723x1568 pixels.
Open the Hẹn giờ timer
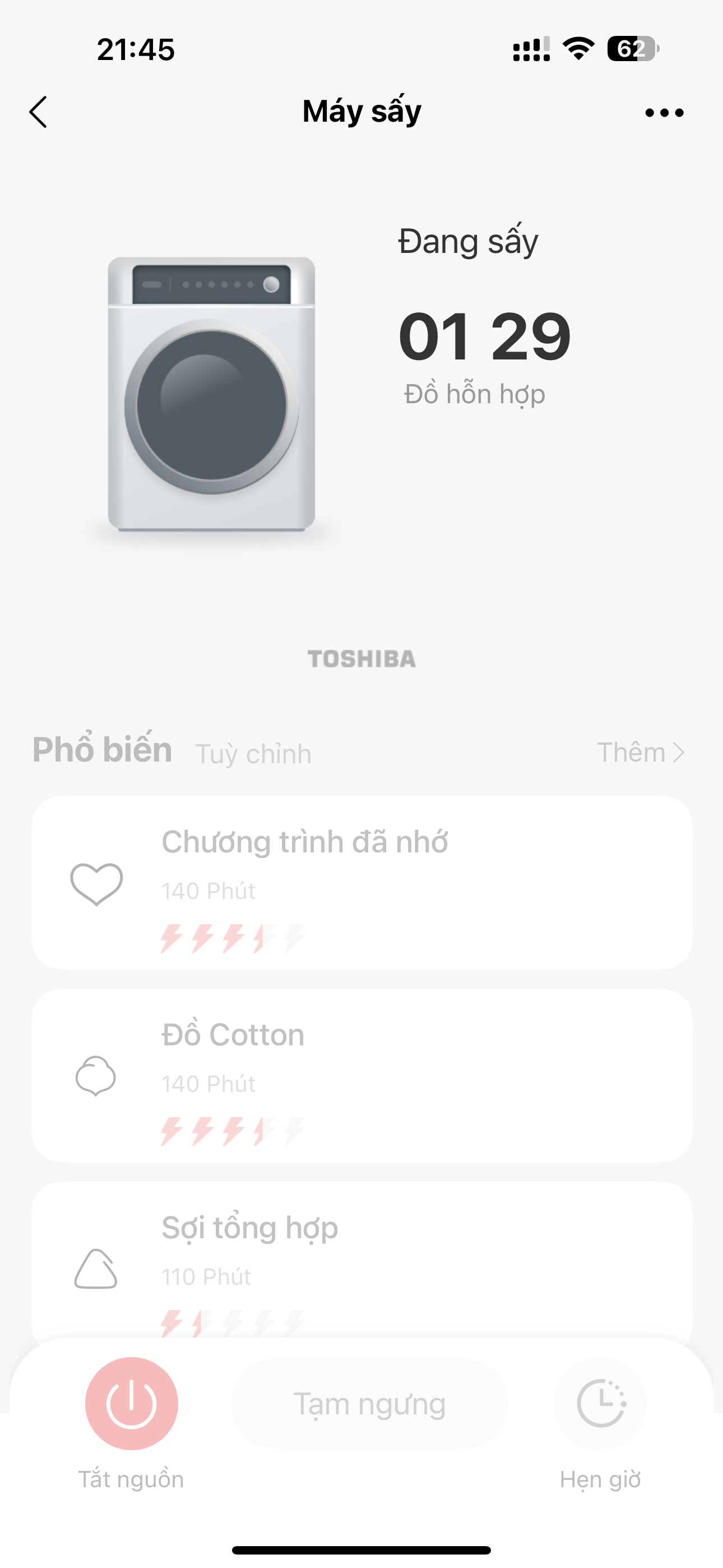click(x=601, y=1404)
